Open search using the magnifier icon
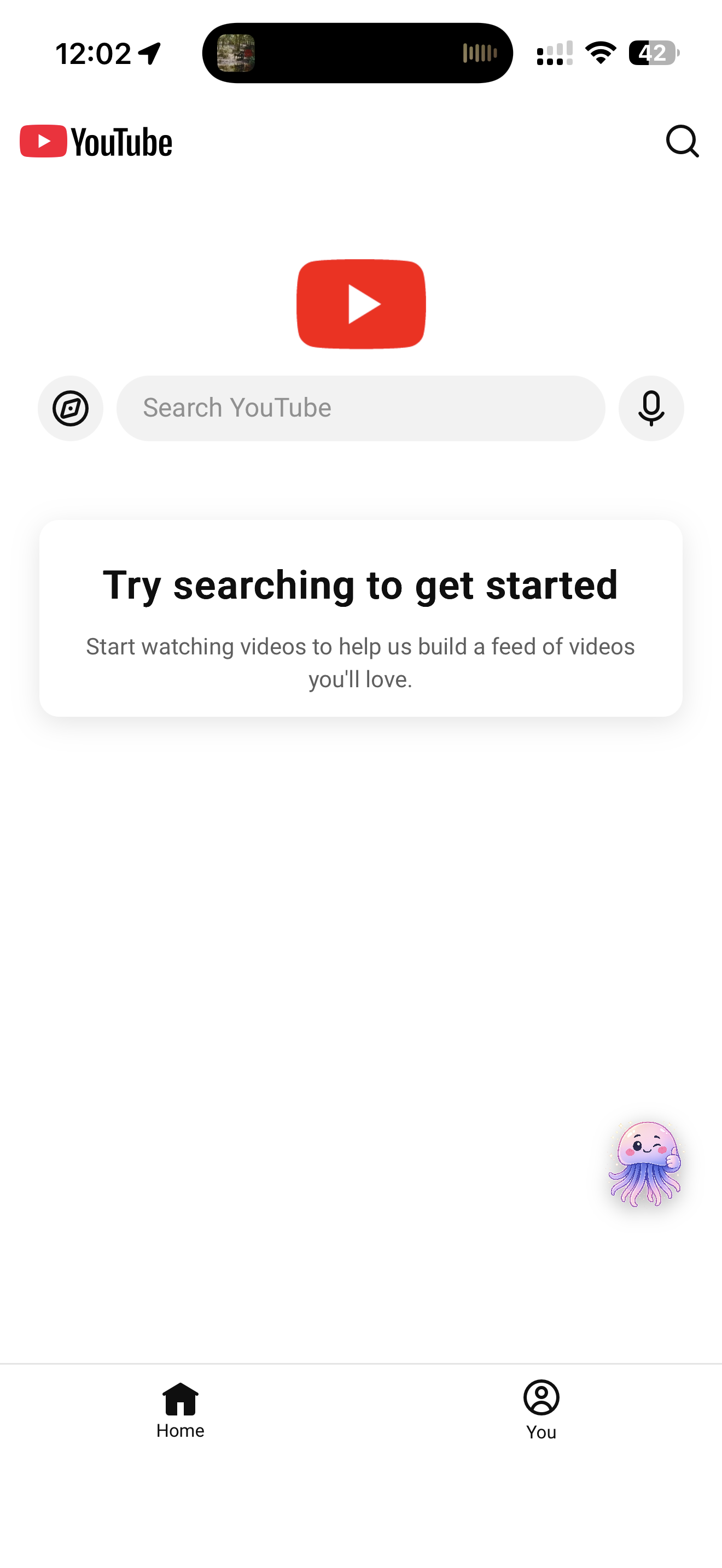Image resolution: width=722 pixels, height=1568 pixels. 682,142
